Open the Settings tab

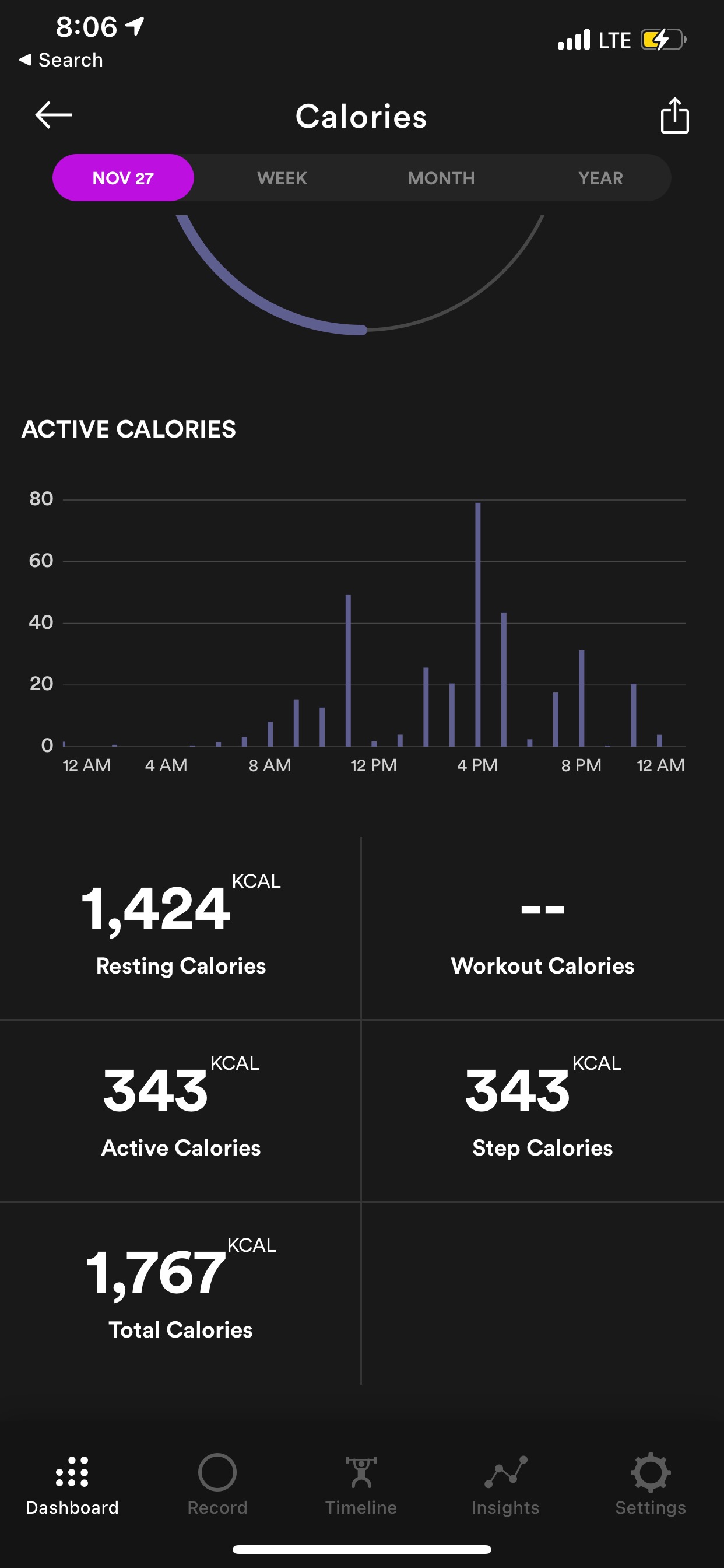(651, 1485)
